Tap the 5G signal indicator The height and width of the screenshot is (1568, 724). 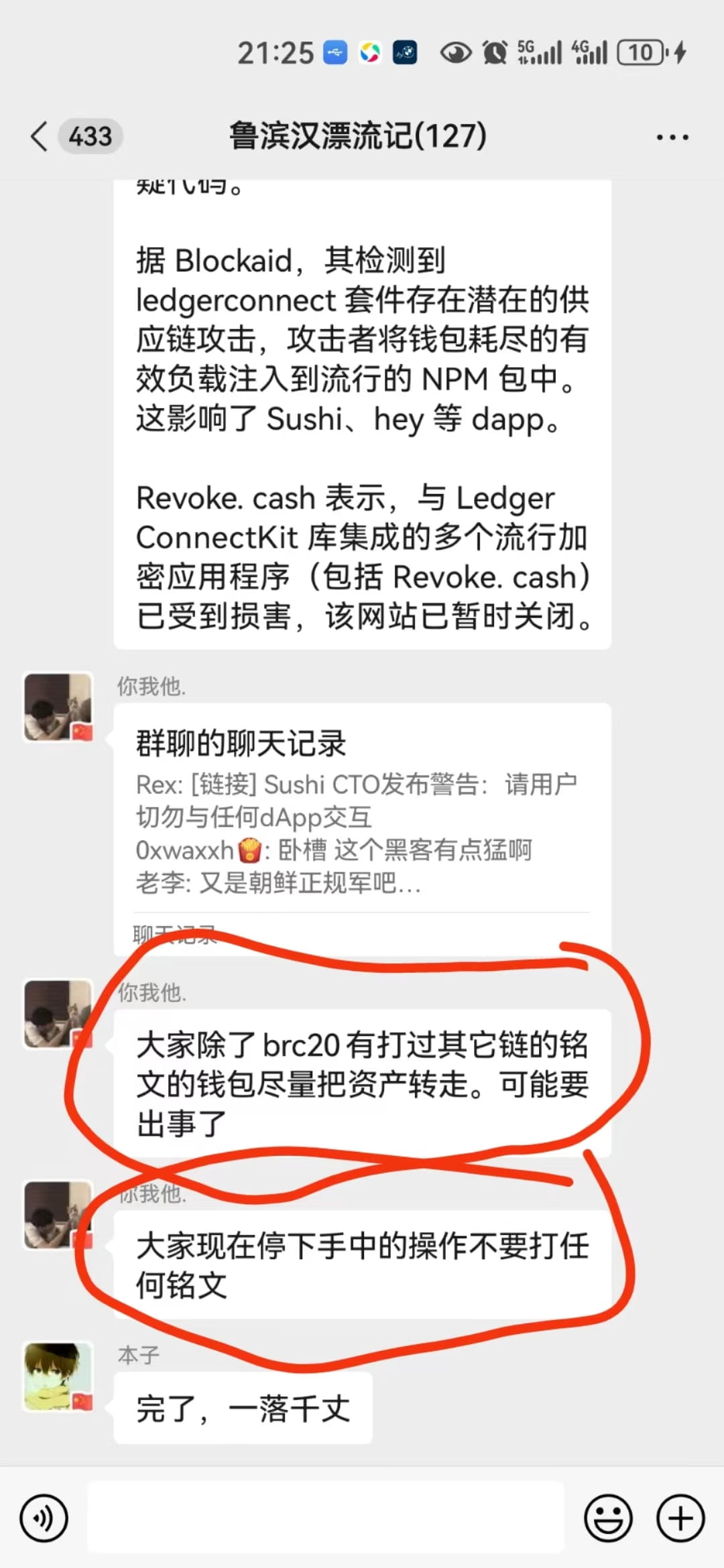(x=538, y=52)
